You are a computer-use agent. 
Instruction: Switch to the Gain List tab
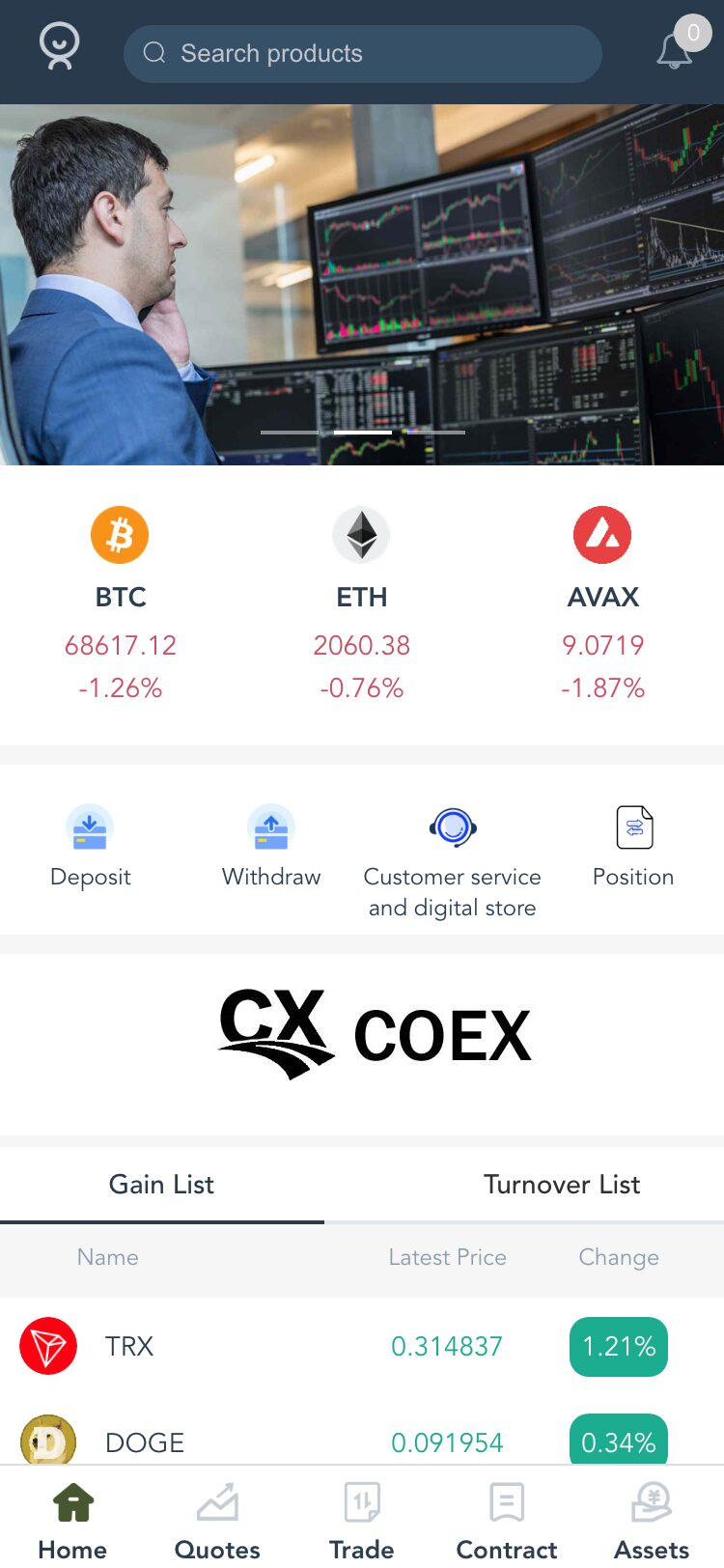(x=161, y=1185)
